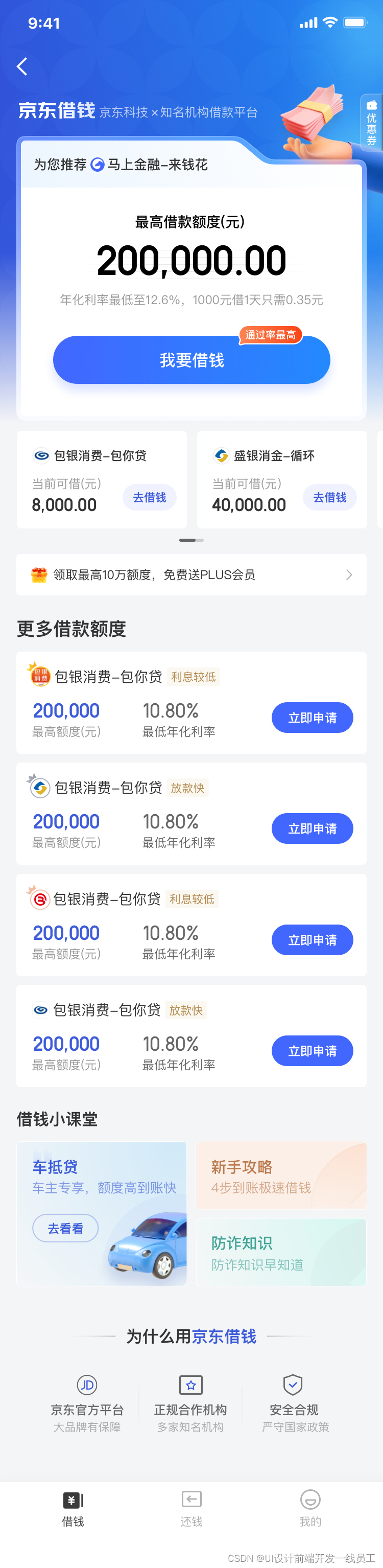Image resolution: width=383 pixels, height=1568 pixels.
Task: Switch to the 还钱 tab
Action: [192, 1509]
